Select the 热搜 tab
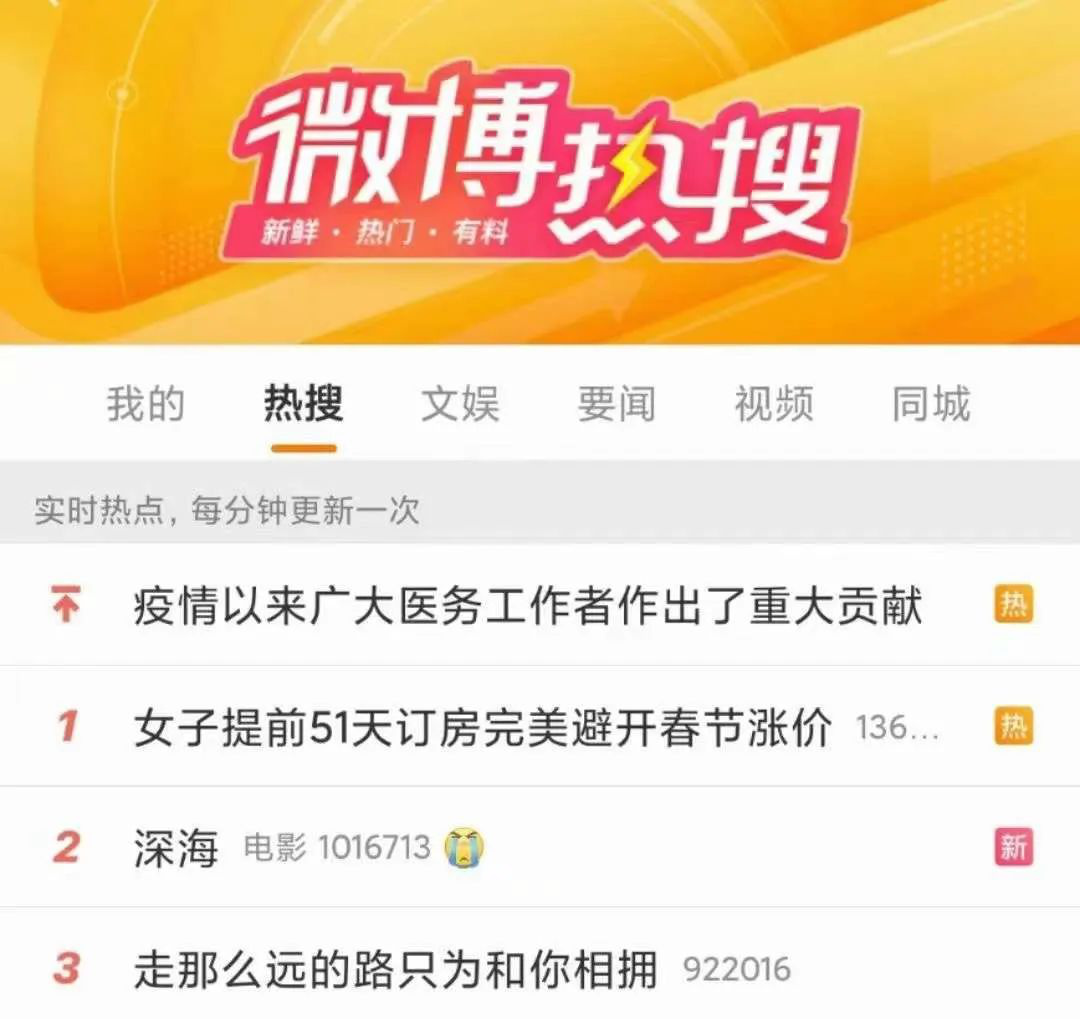The height and width of the screenshot is (1019, 1080). click(x=303, y=405)
